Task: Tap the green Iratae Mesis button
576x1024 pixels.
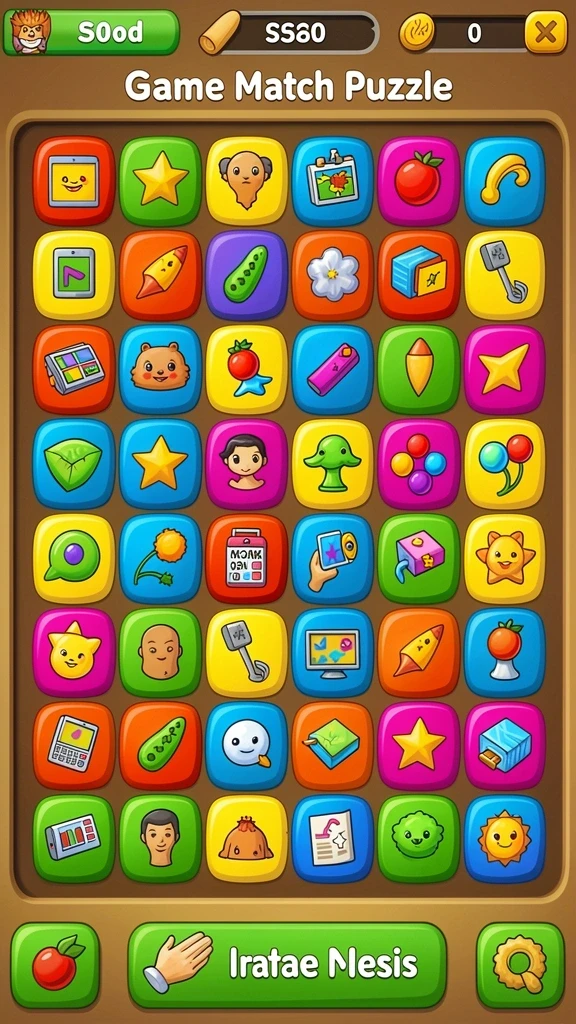Action: tap(287, 965)
